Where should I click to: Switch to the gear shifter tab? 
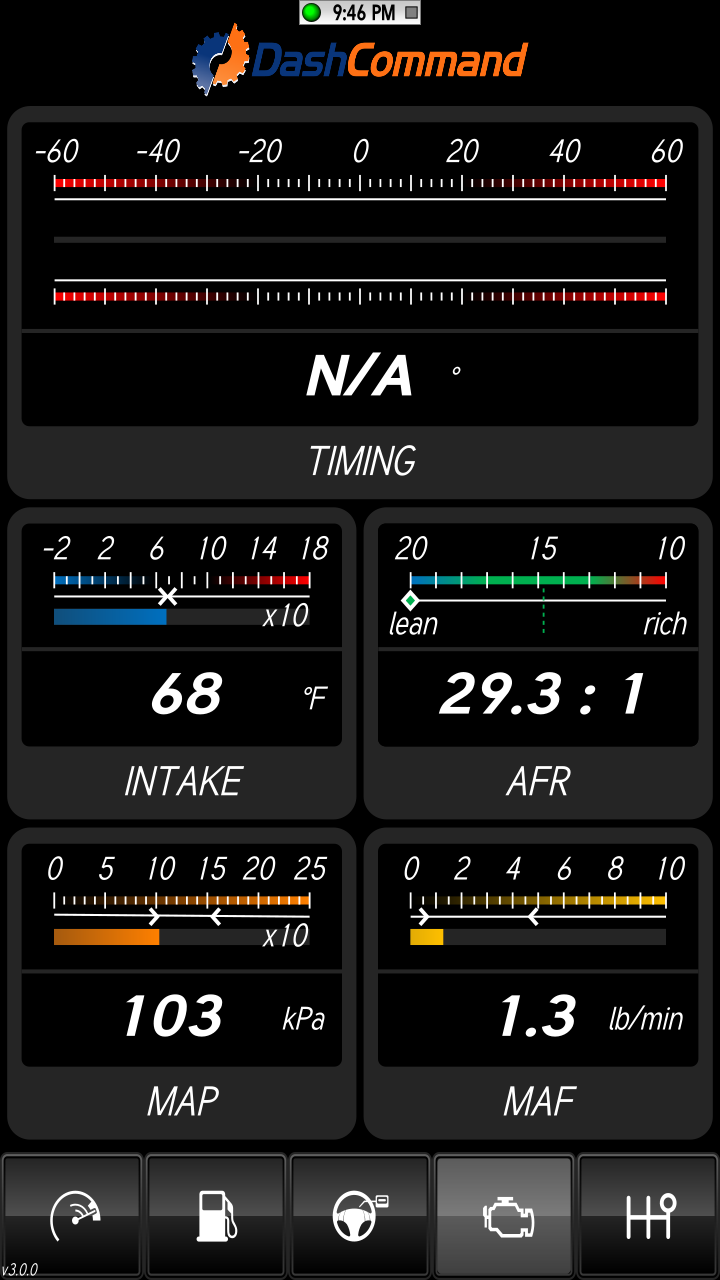(648, 1216)
